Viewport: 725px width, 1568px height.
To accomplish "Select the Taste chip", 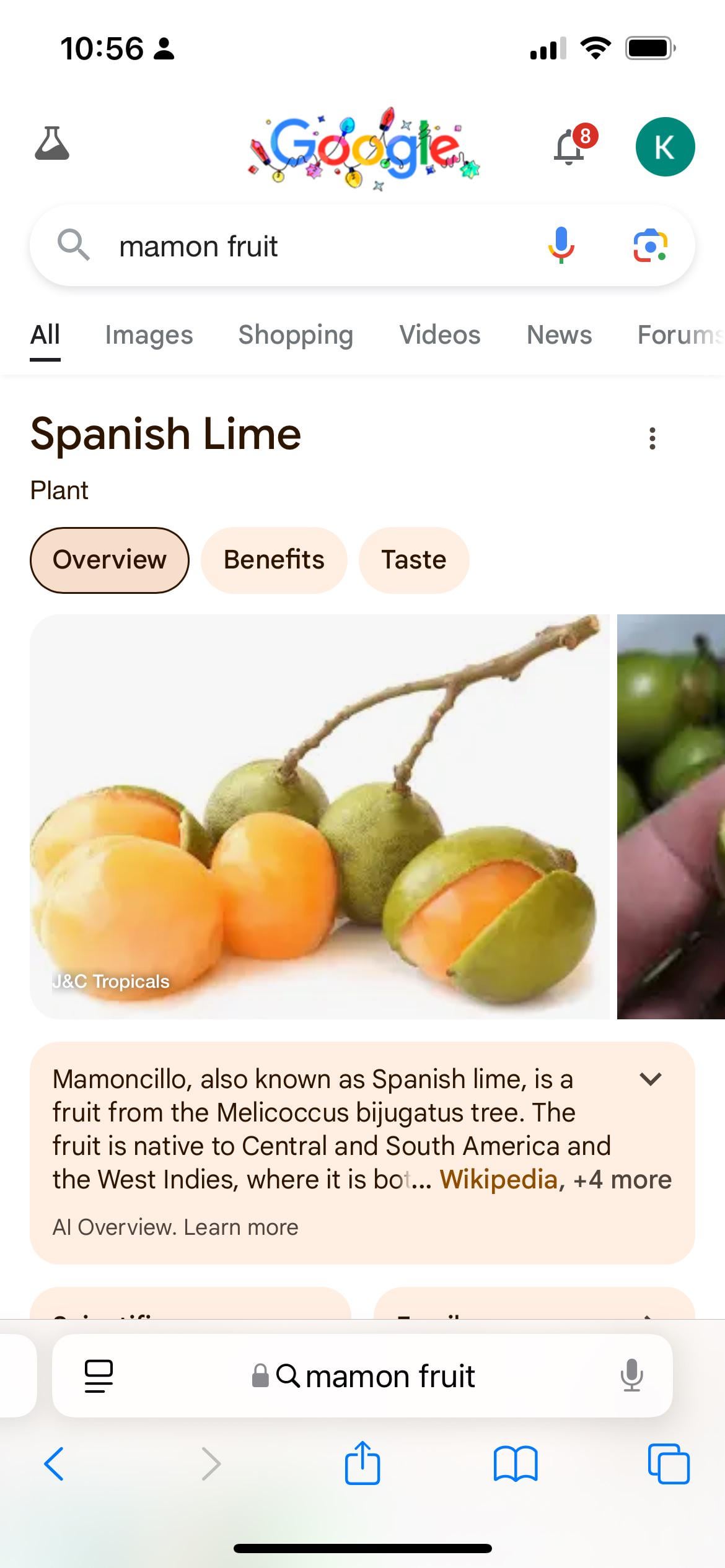I will point(414,560).
